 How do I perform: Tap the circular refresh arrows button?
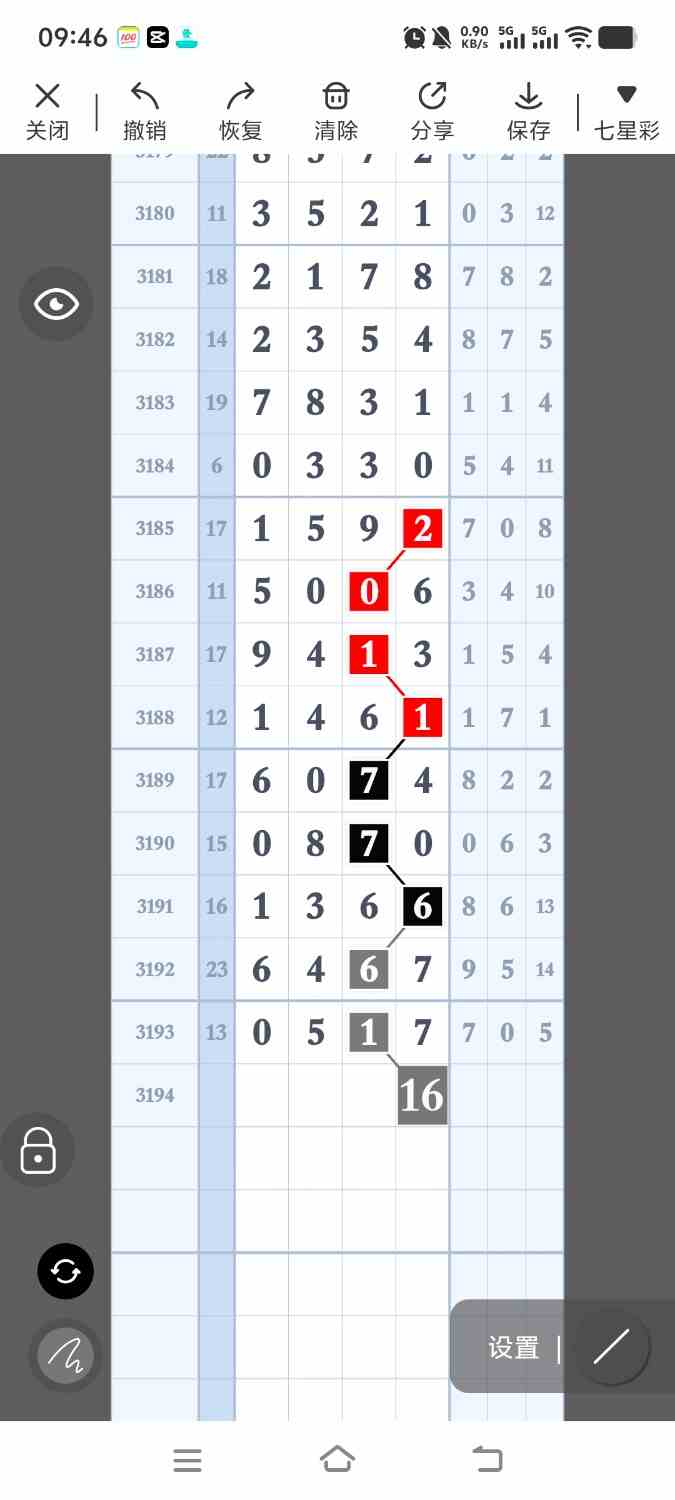click(66, 1272)
